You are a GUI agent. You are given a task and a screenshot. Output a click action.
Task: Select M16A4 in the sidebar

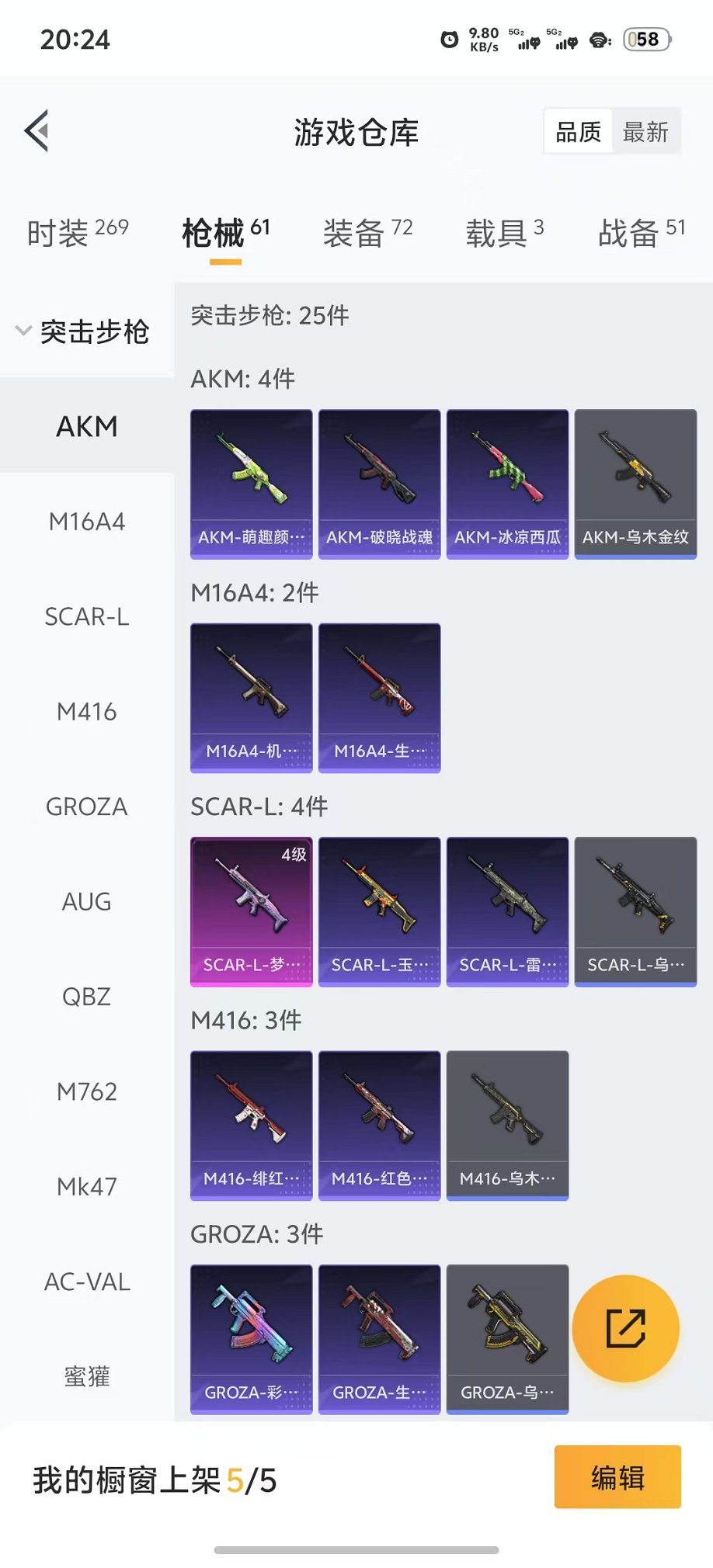coord(87,522)
